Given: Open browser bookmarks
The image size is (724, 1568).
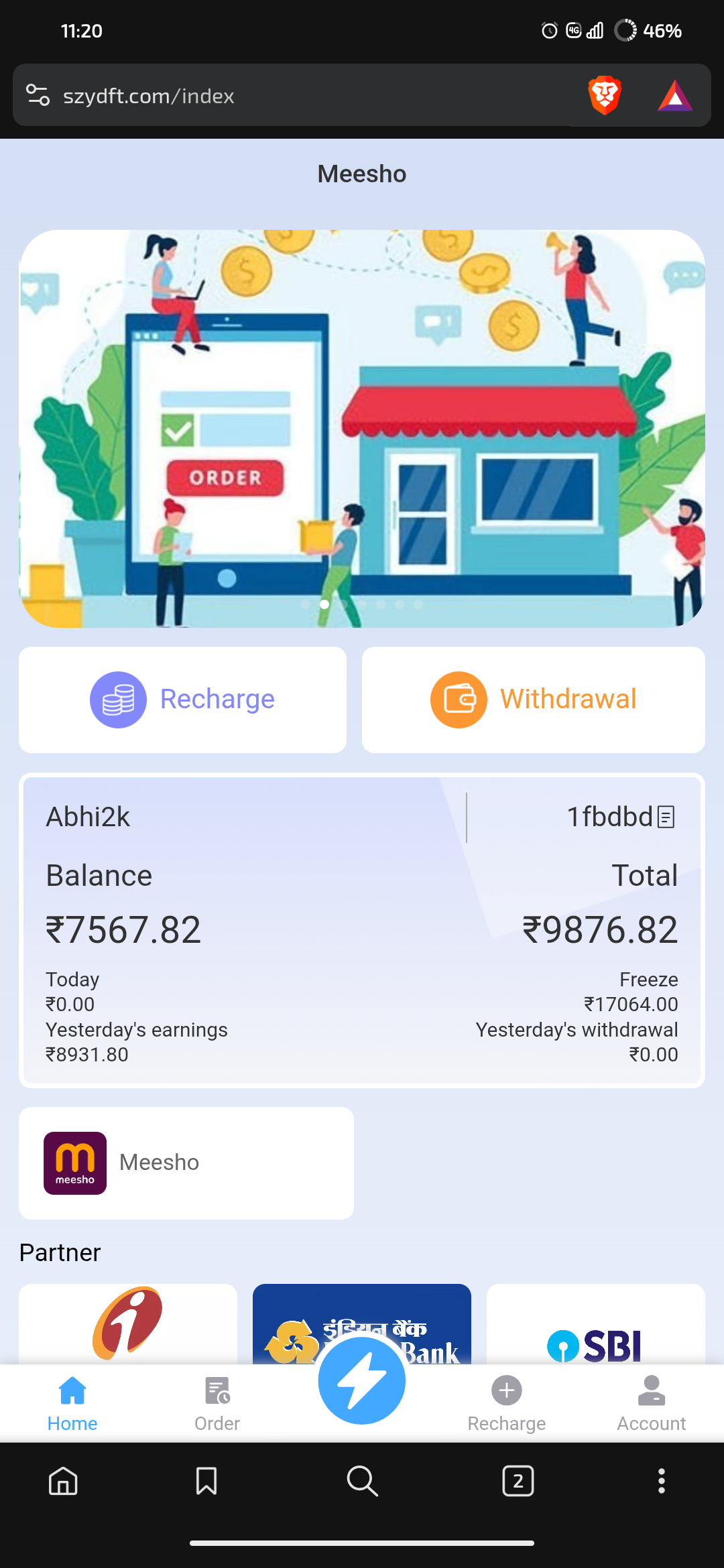Looking at the screenshot, I should (x=206, y=1481).
